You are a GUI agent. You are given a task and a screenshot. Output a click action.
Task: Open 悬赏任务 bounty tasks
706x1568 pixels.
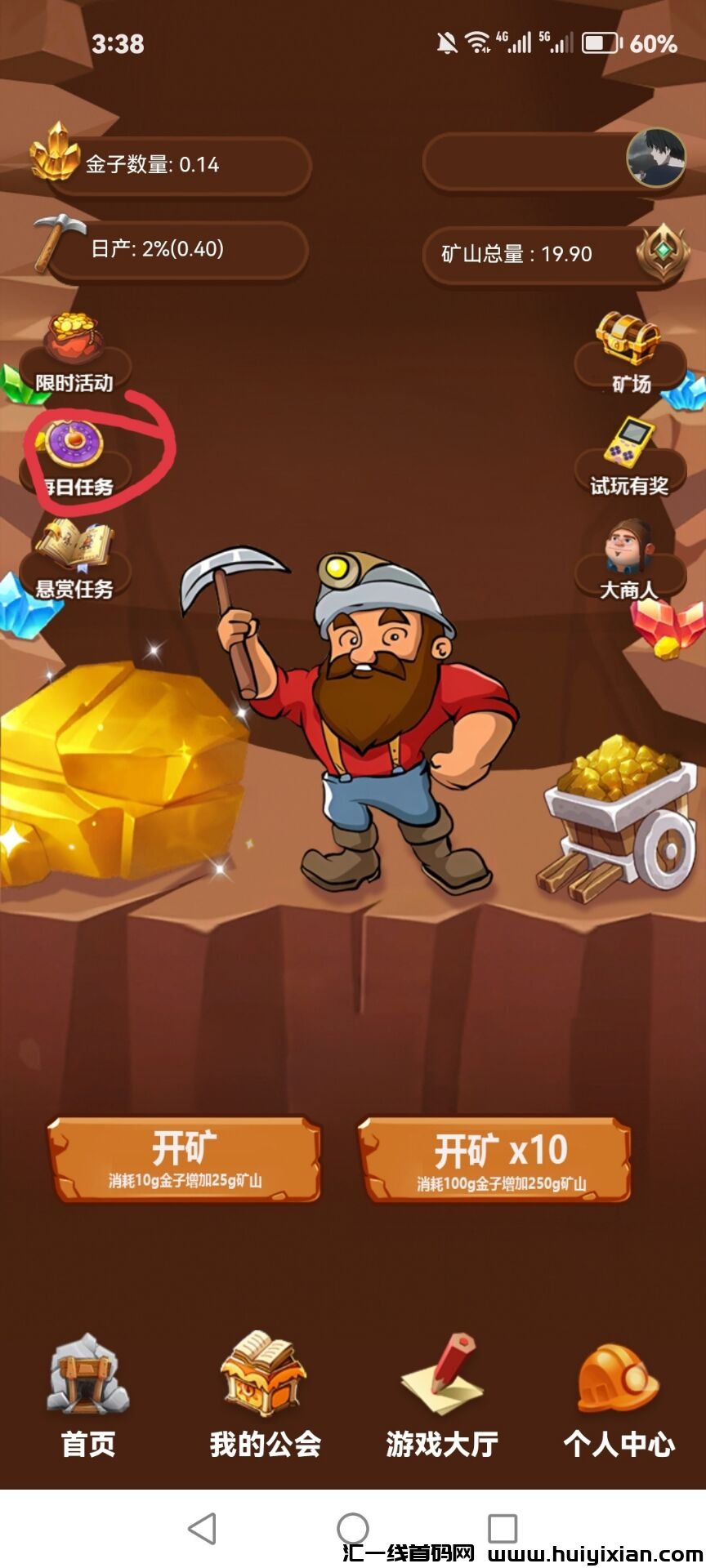click(x=74, y=563)
